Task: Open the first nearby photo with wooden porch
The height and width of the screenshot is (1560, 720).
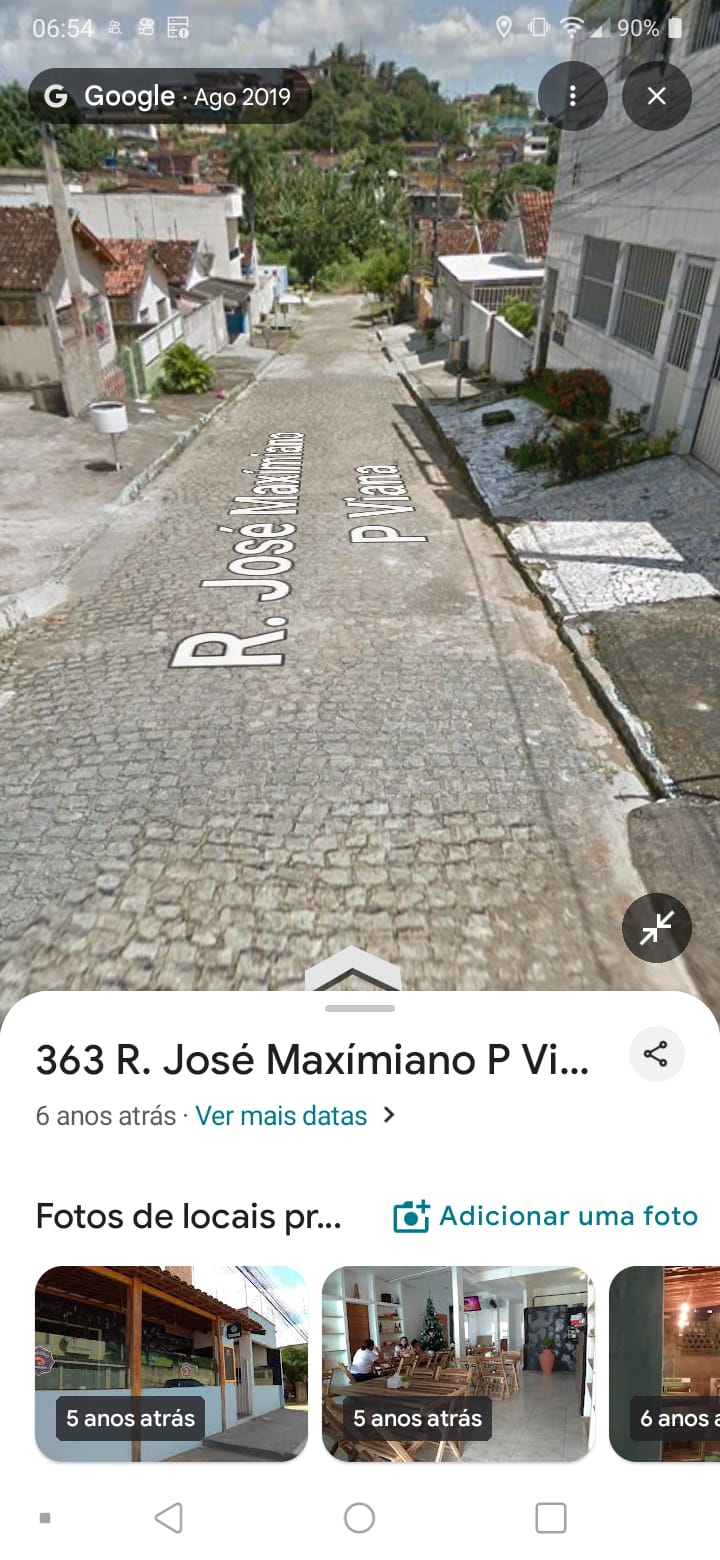Action: click(x=171, y=1363)
